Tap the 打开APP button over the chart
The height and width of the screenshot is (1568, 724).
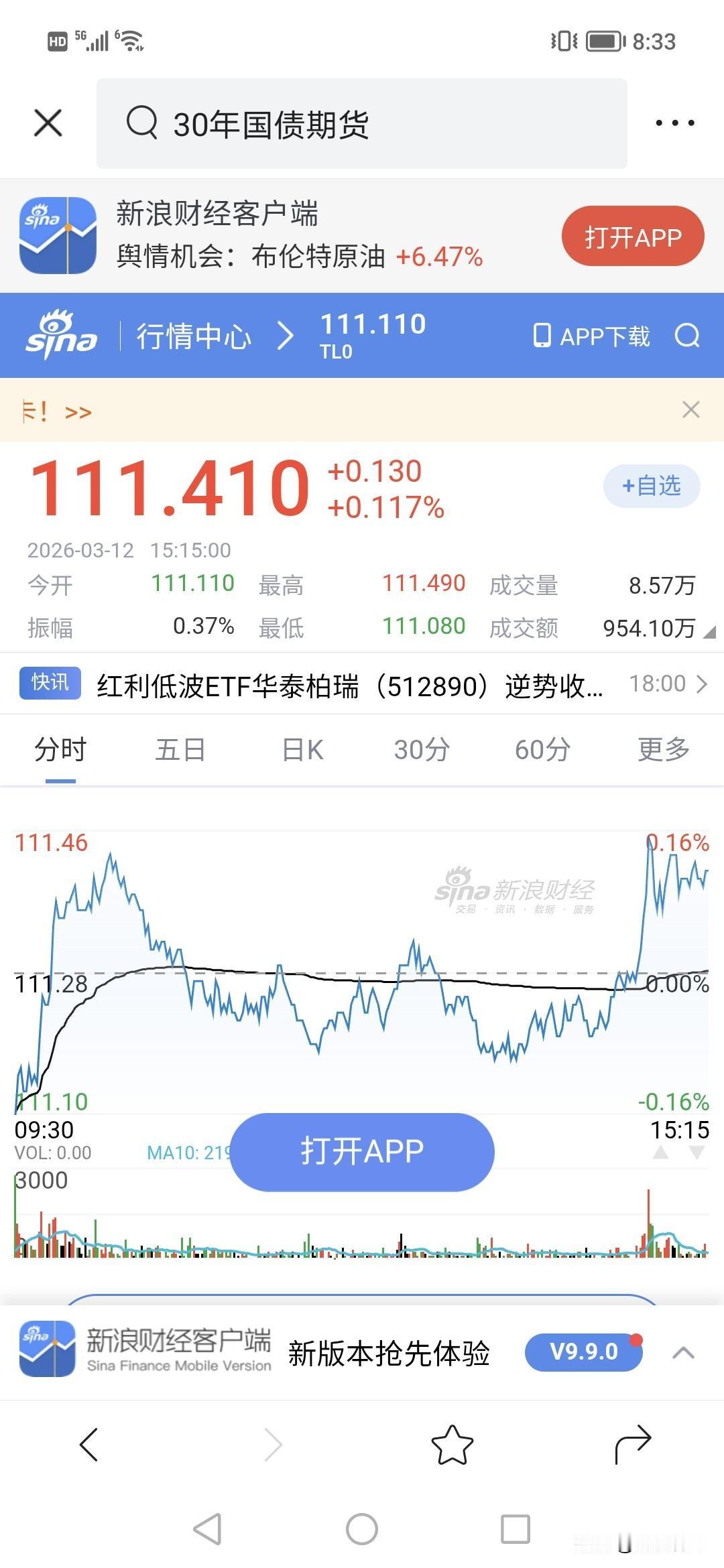[x=361, y=1151]
